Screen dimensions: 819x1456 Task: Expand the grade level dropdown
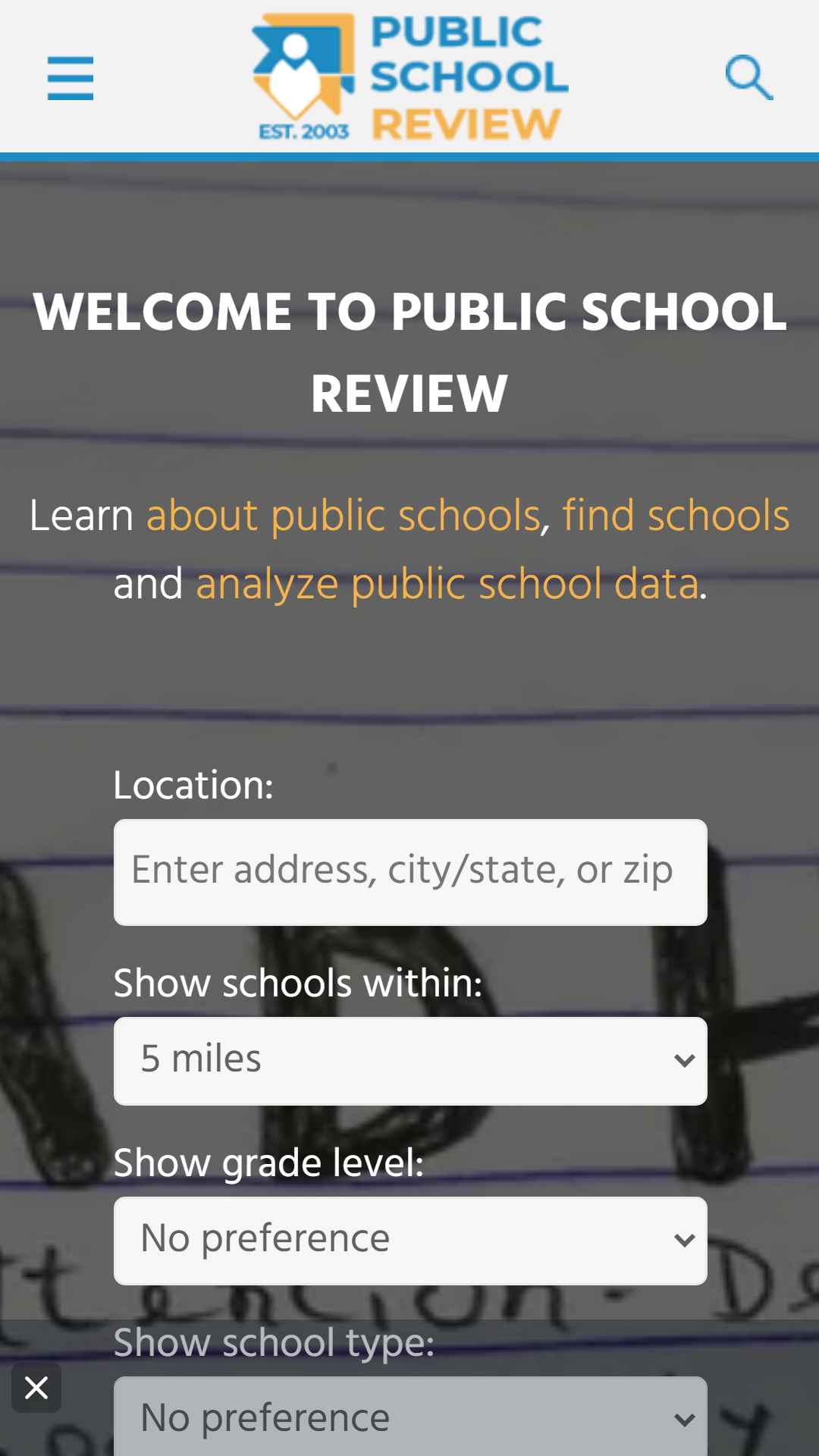click(410, 1241)
